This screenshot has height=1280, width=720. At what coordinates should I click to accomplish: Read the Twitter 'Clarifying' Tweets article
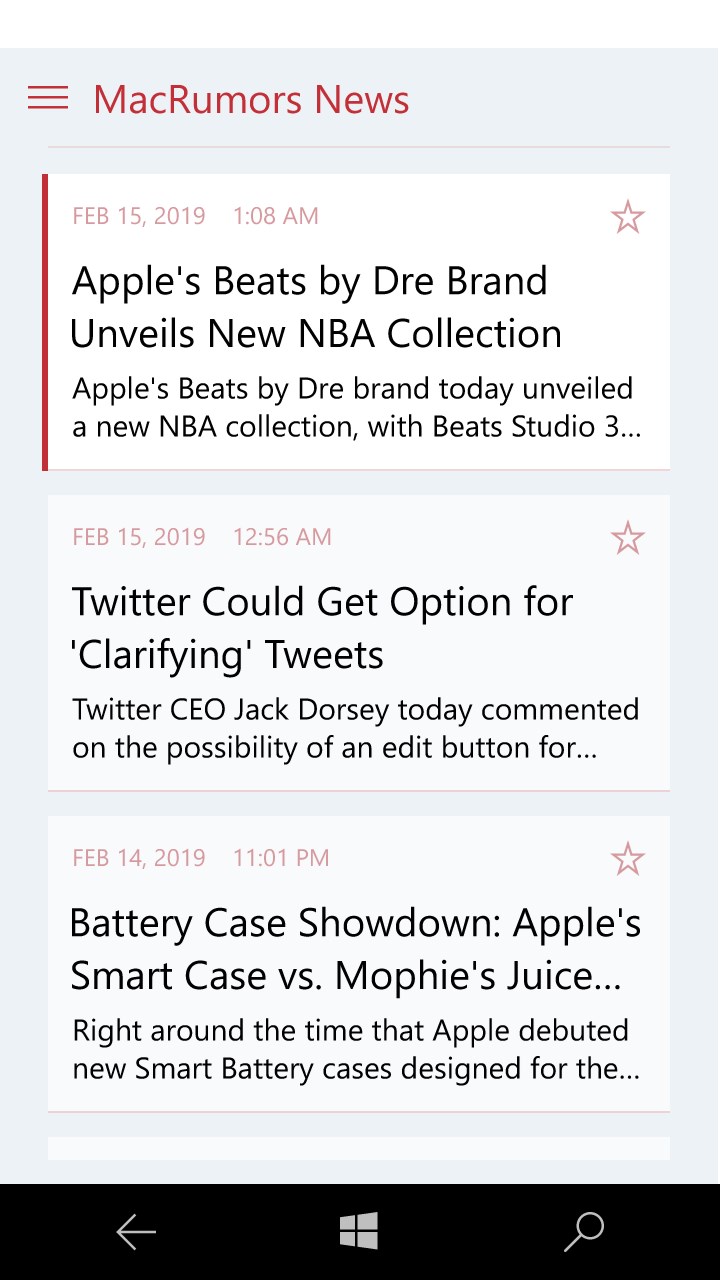pyautogui.click(x=359, y=643)
